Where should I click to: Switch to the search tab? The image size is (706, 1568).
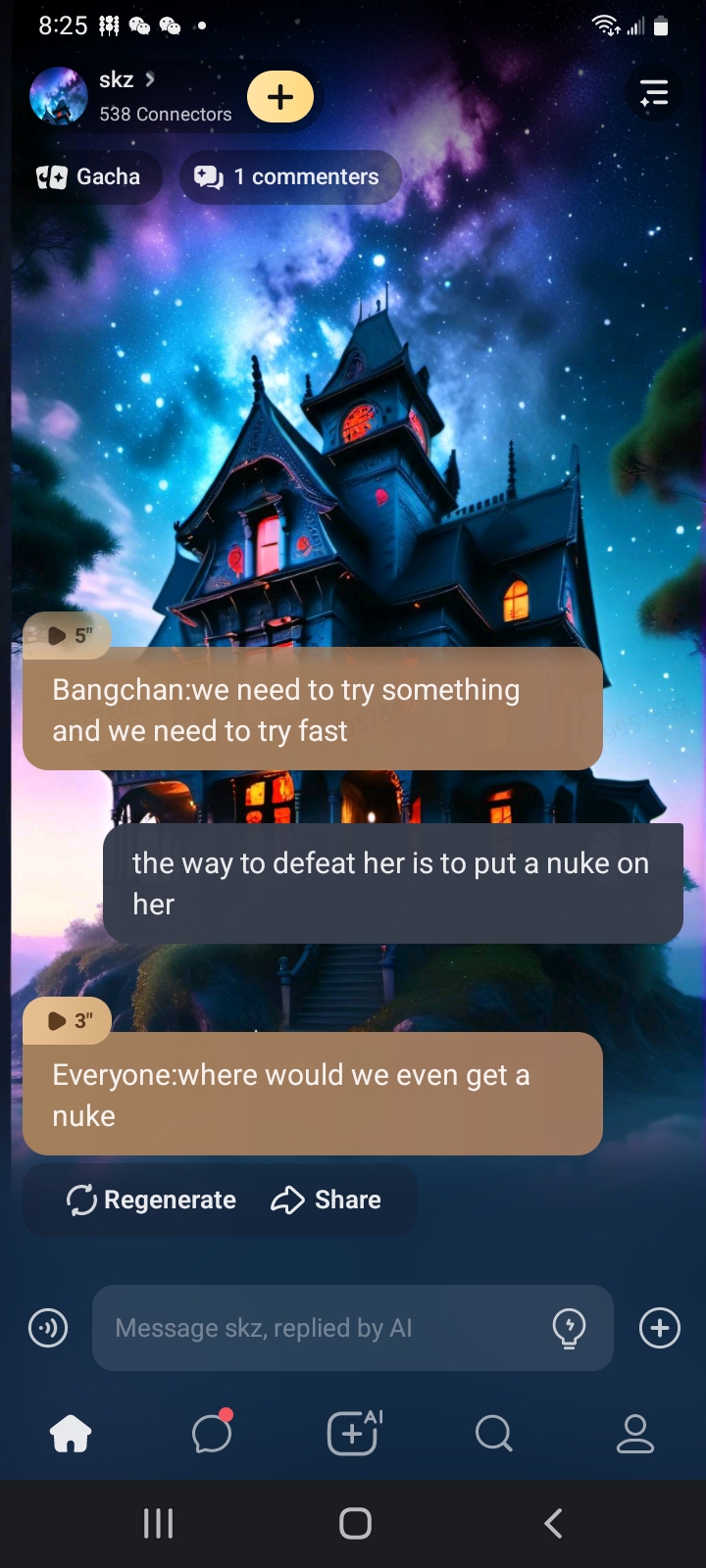coord(493,1435)
